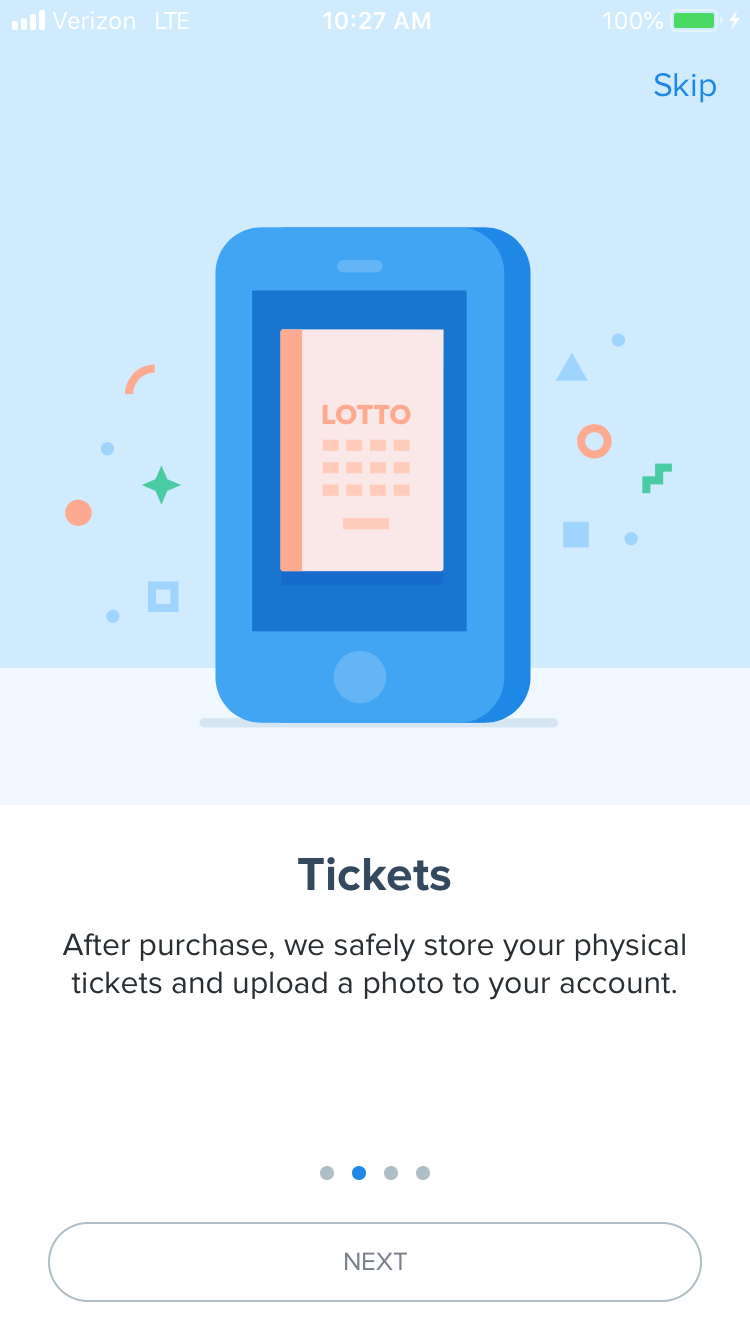Go to the last page indicator dot

click(423, 1173)
